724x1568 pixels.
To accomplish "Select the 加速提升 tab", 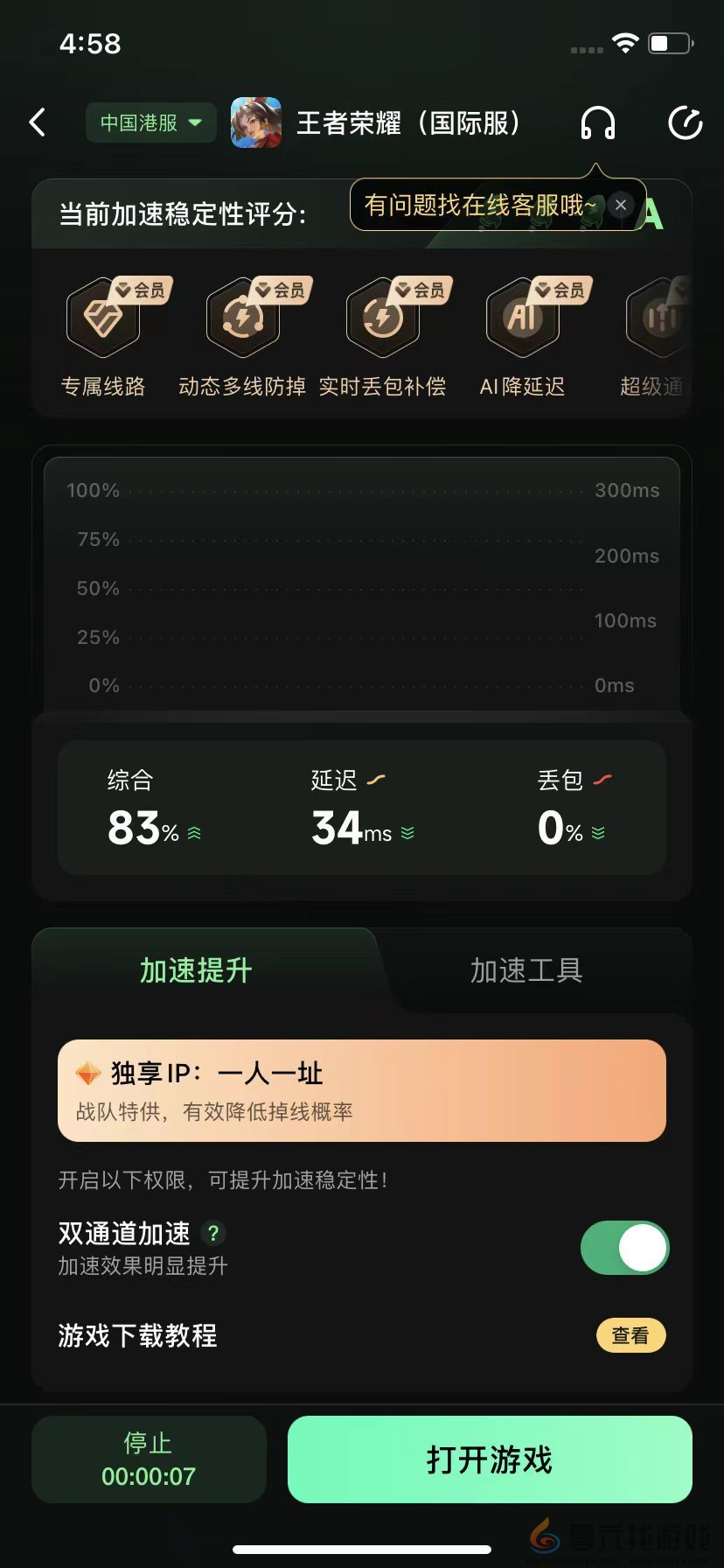I will point(196,970).
